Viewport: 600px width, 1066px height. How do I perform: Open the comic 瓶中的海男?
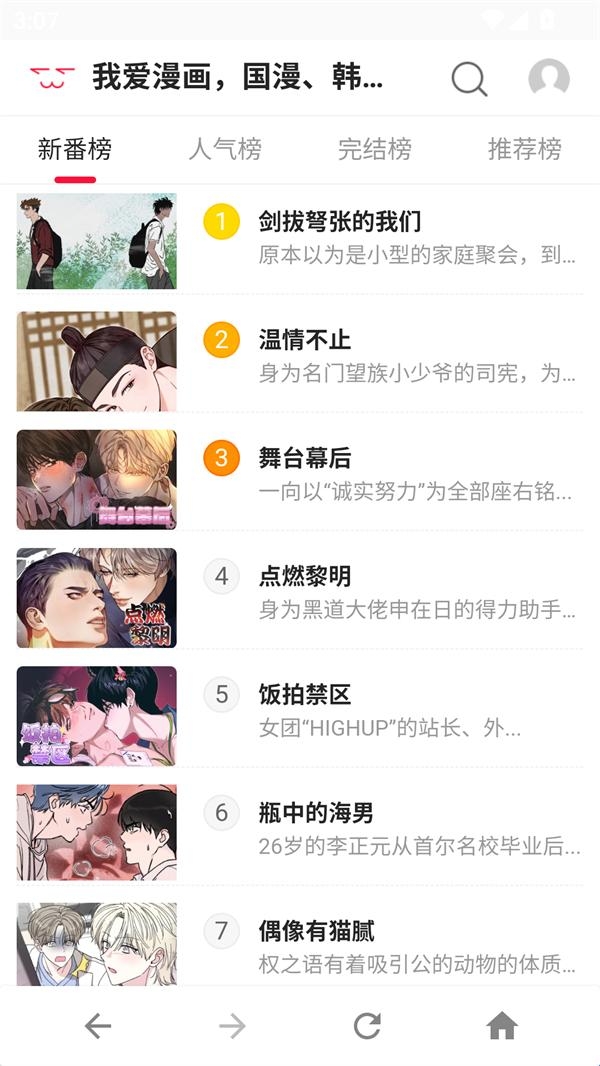(x=316, y=813)
